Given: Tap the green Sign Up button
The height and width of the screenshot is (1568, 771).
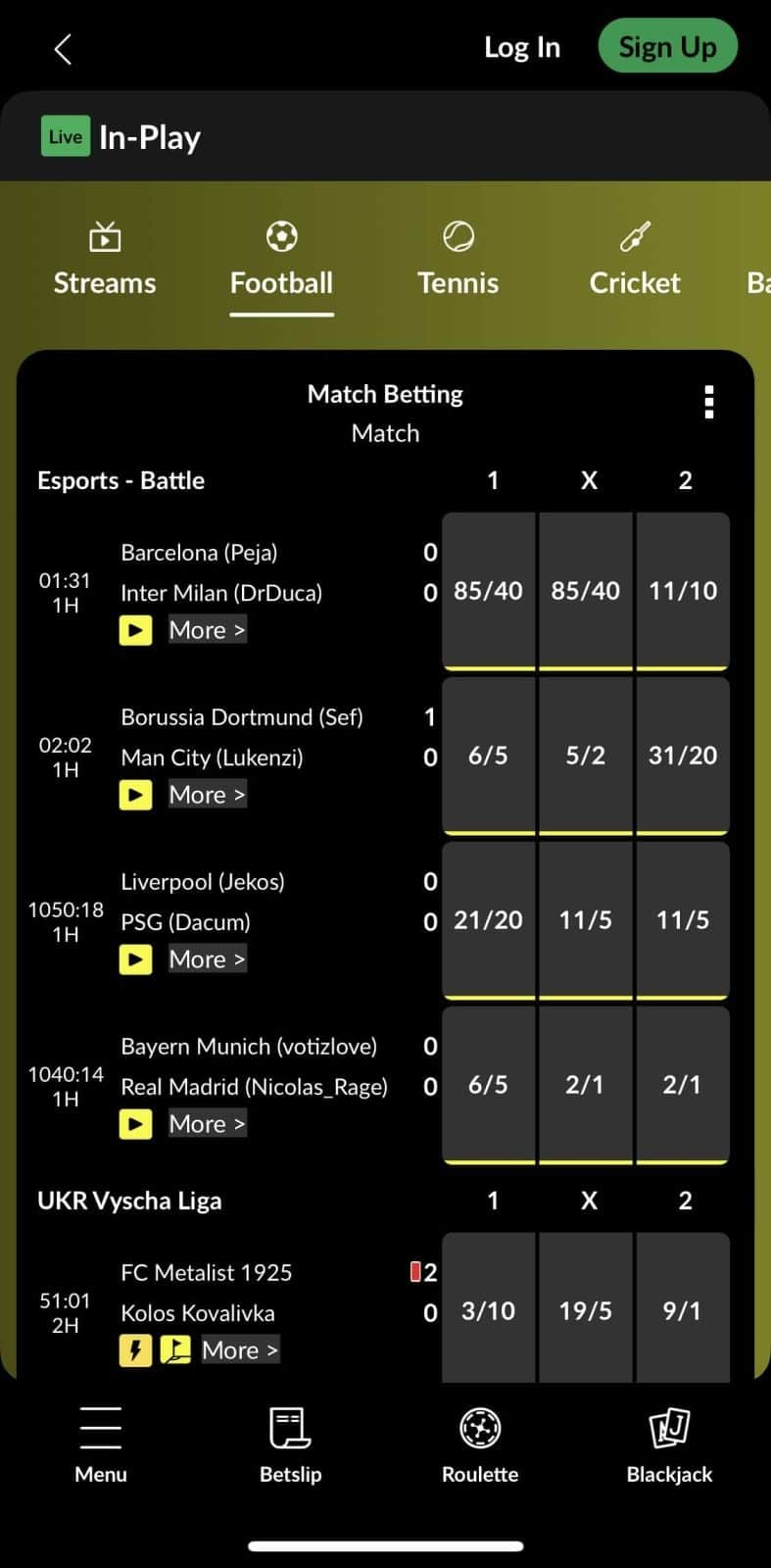Looking at the screenshot, I should 667,46.
